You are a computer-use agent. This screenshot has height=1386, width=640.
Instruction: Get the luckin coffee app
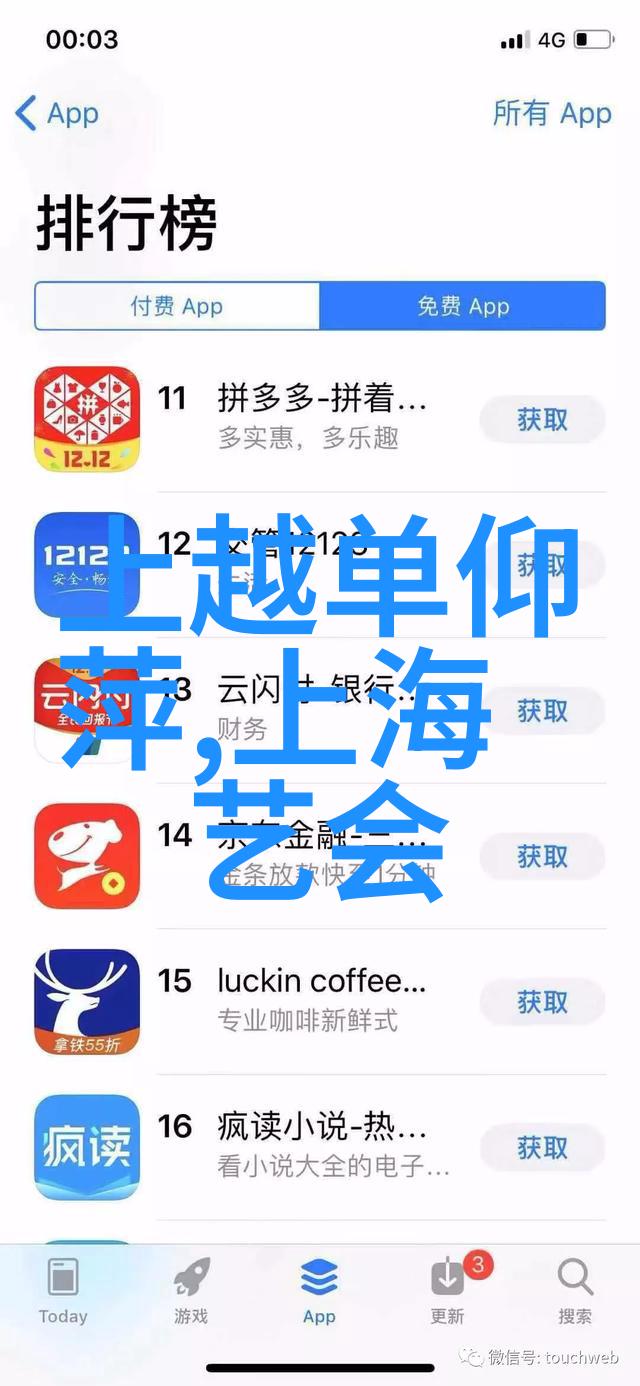(x=542, y=1001)
